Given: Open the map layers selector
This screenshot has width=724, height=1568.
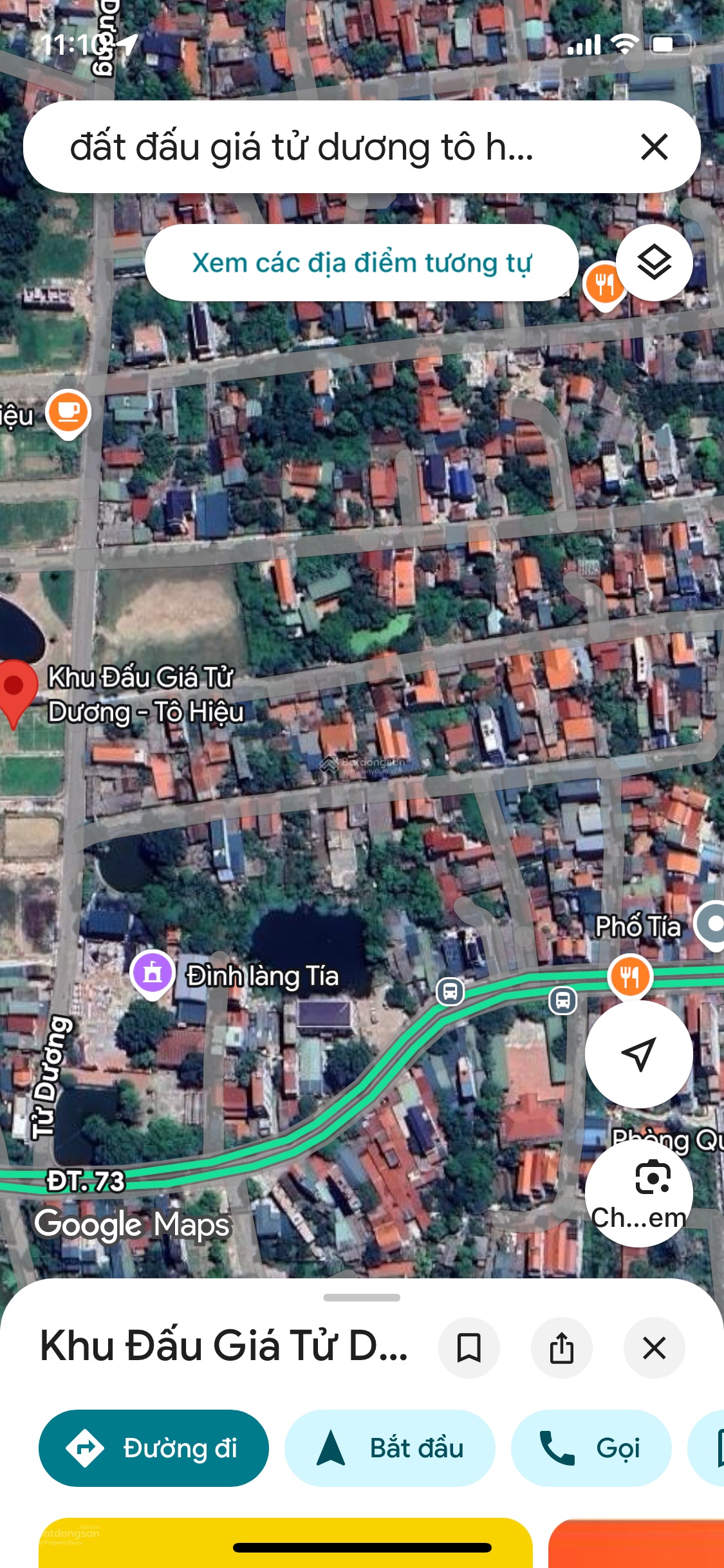Looking at the screenshot, I should (654, 263).
